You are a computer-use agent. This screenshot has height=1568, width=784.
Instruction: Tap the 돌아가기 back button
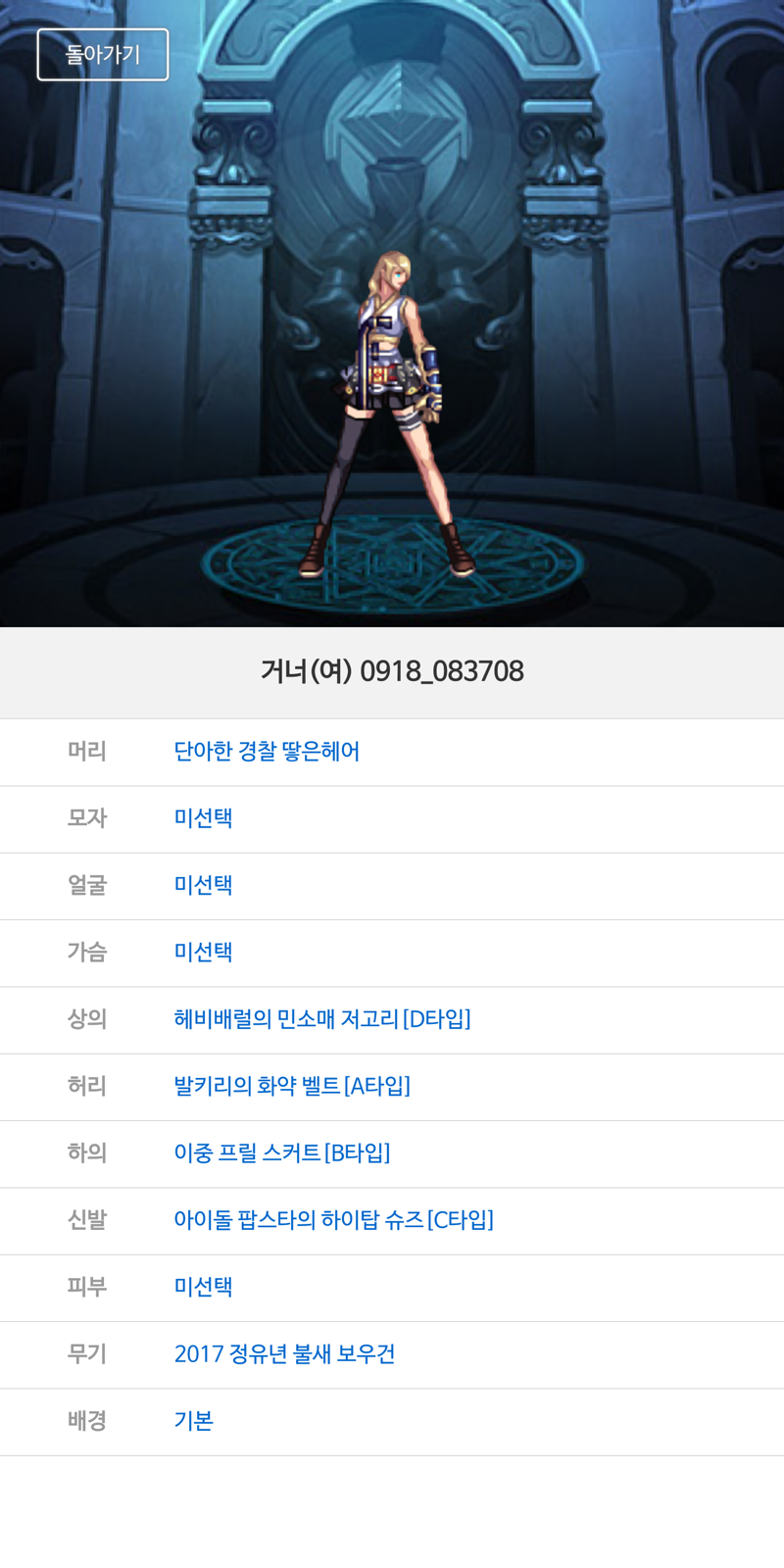(103, 55)
